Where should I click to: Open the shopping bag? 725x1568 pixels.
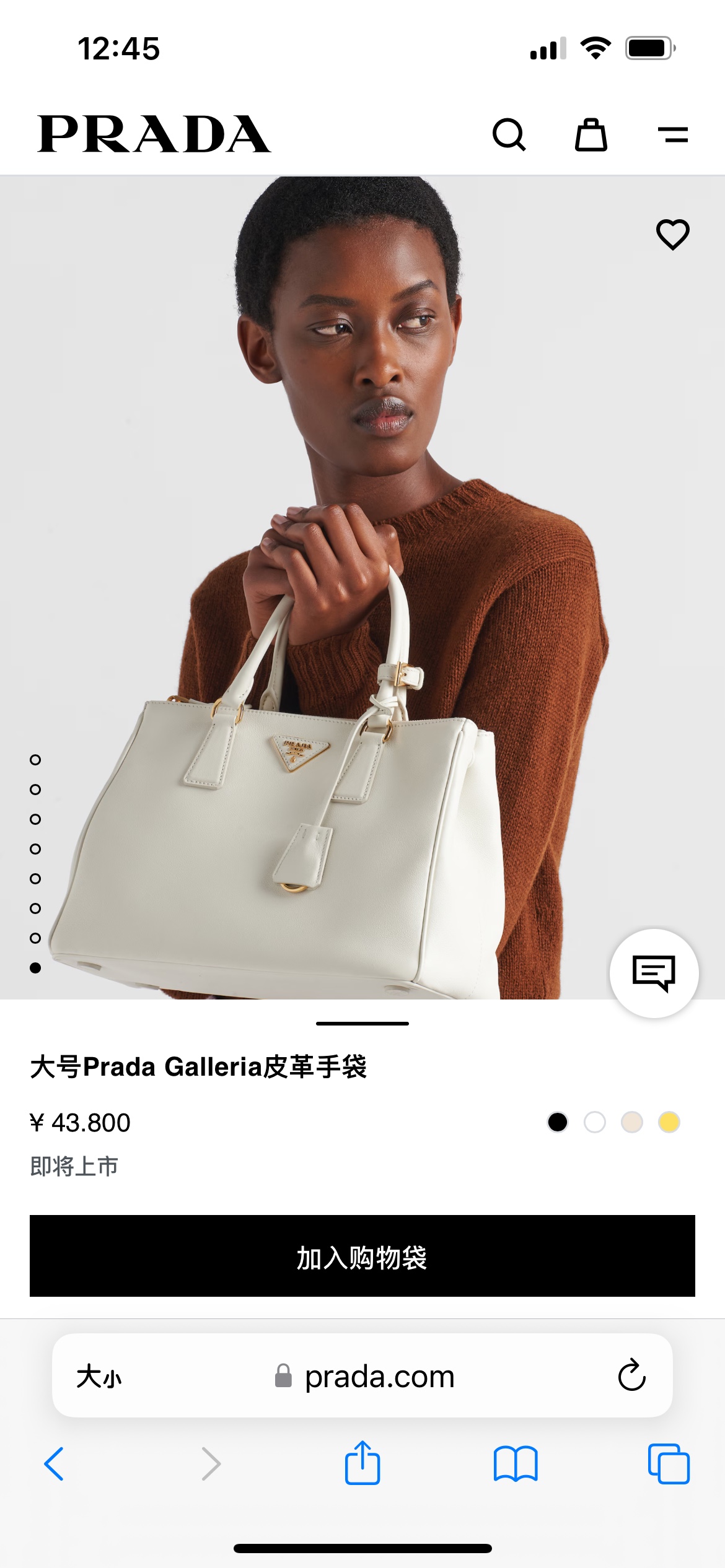[x=591, y=134]
